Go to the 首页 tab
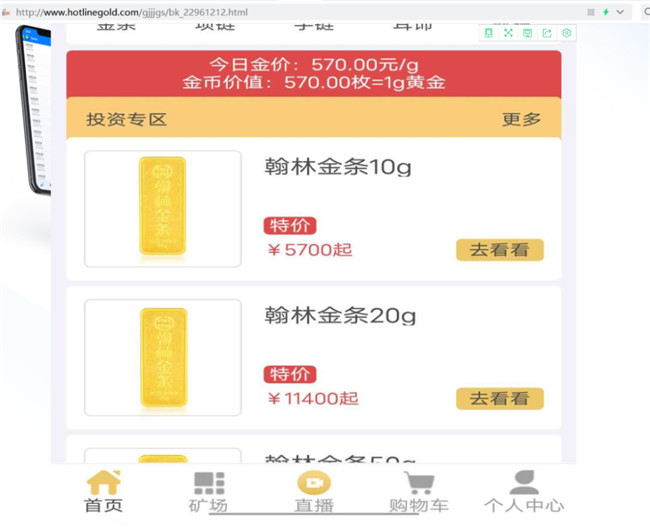This screenshot has width=650, height=529. 103,491
